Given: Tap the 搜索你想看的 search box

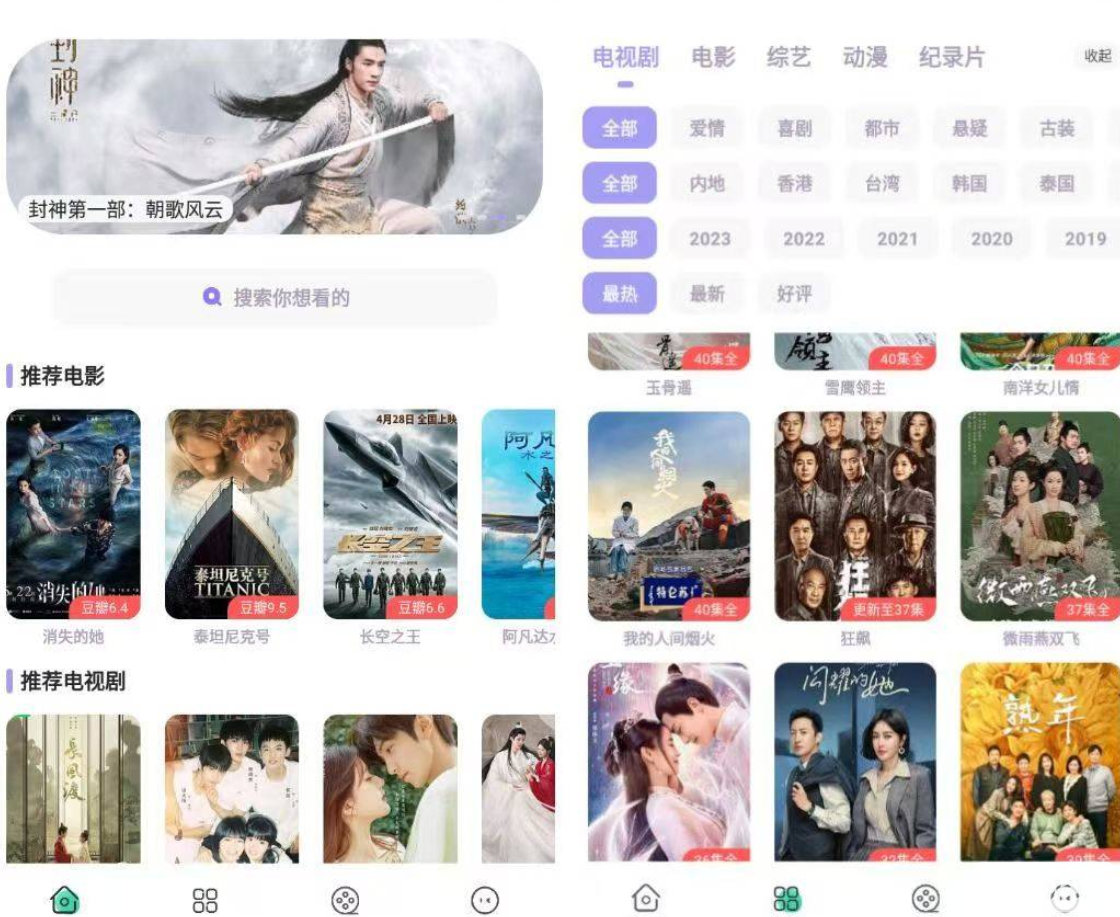Looking at the screenshot, I should pos(275,297).
